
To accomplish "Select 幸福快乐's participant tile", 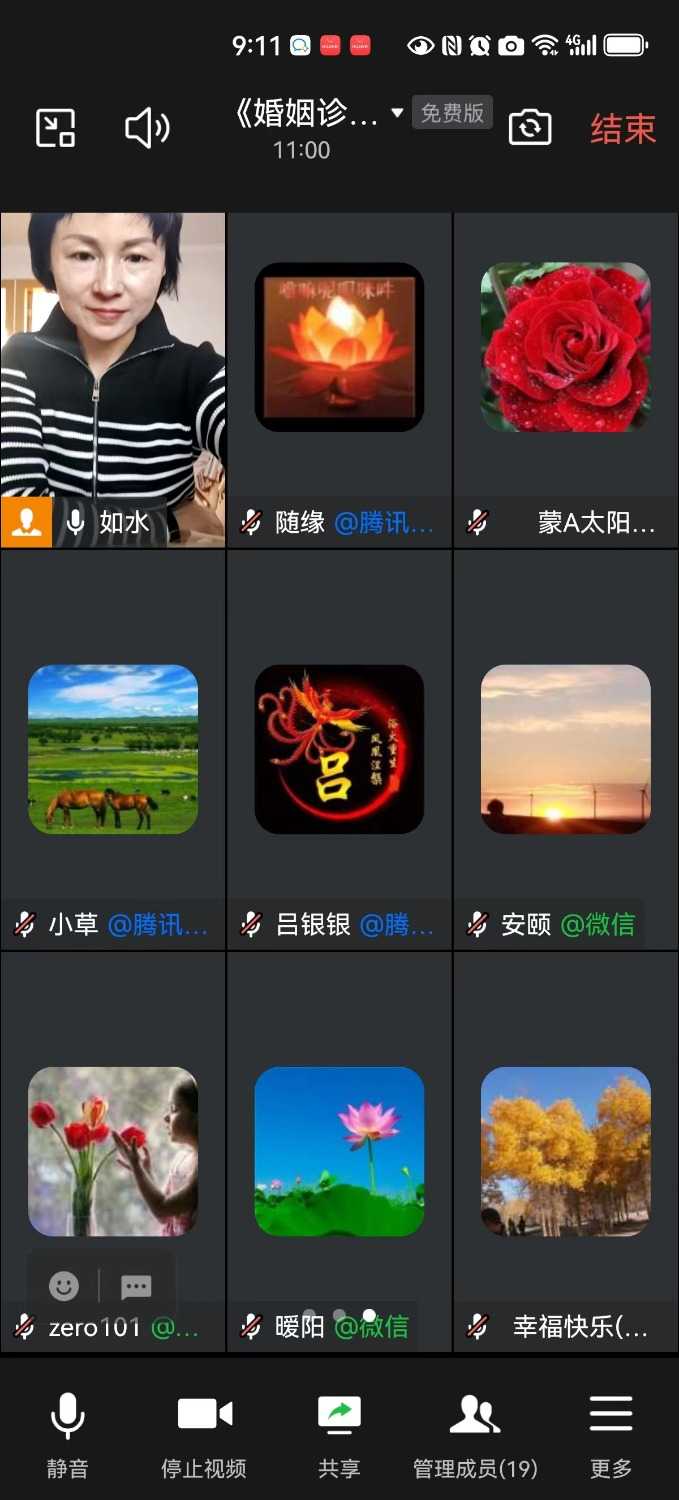I will [566, 1150].
